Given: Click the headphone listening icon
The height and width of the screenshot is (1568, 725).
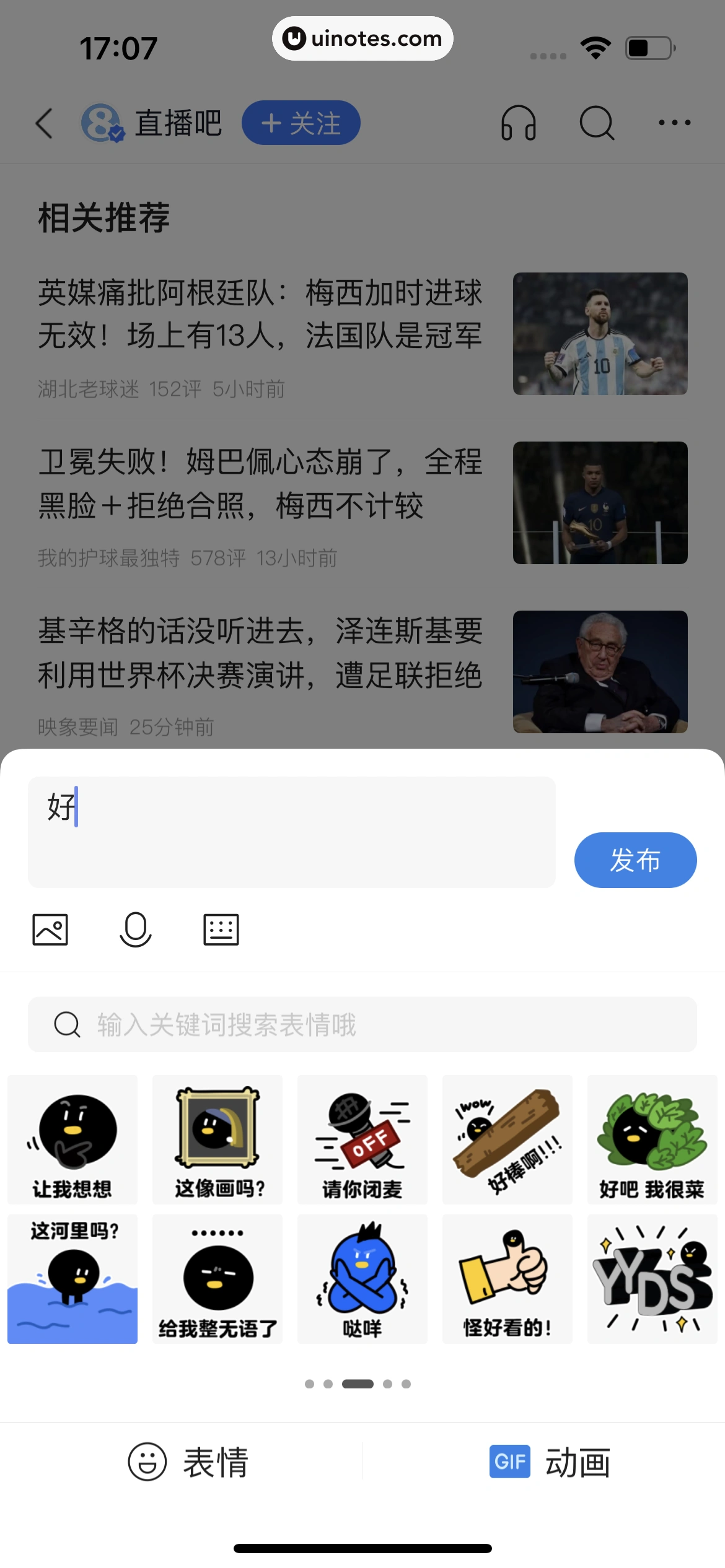Looking at the screenshot, I should pyautogui.click(x=518, y=123).
